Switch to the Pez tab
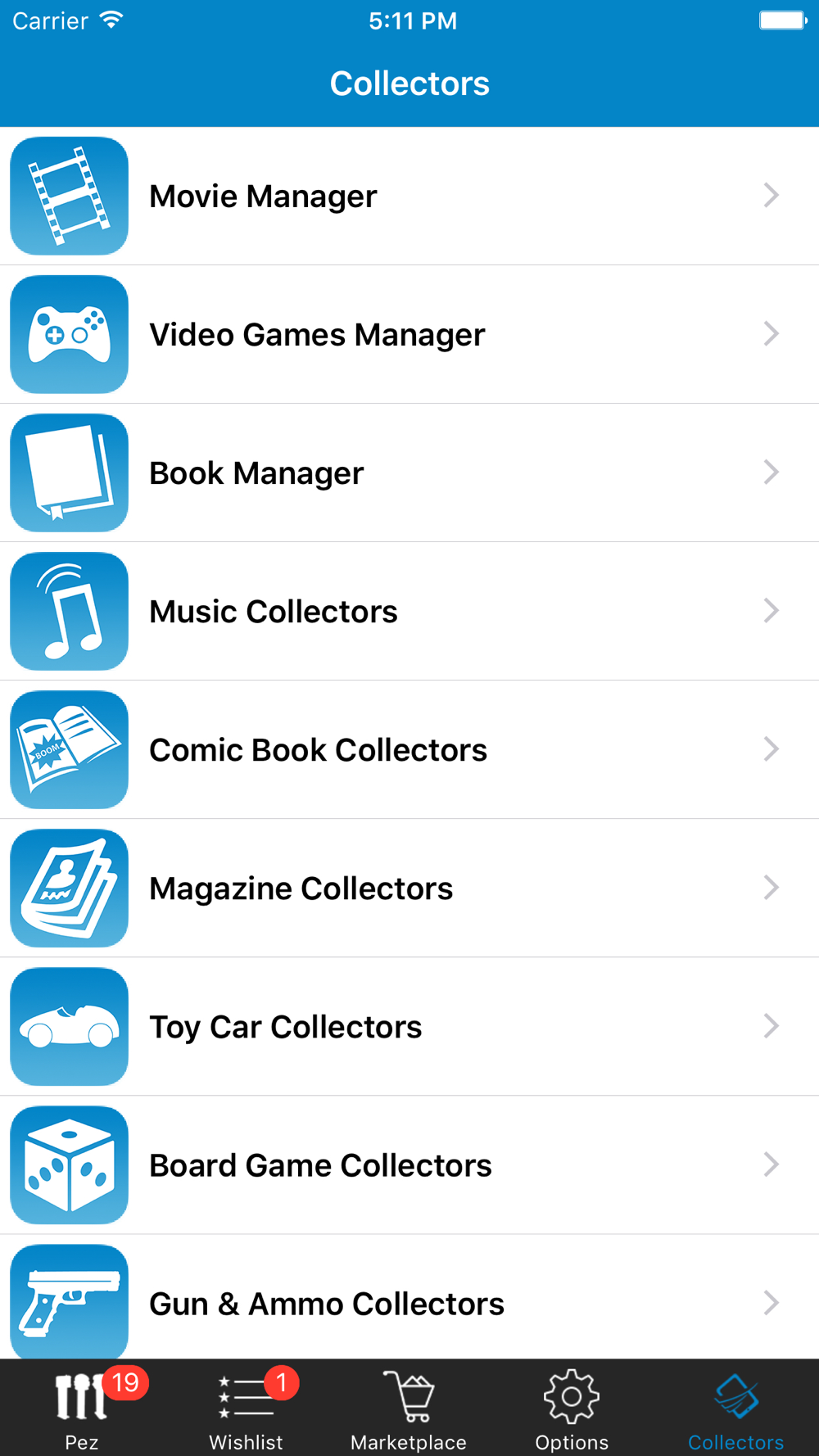This screenshot has width=819, height=1456. click(82, 1410)
